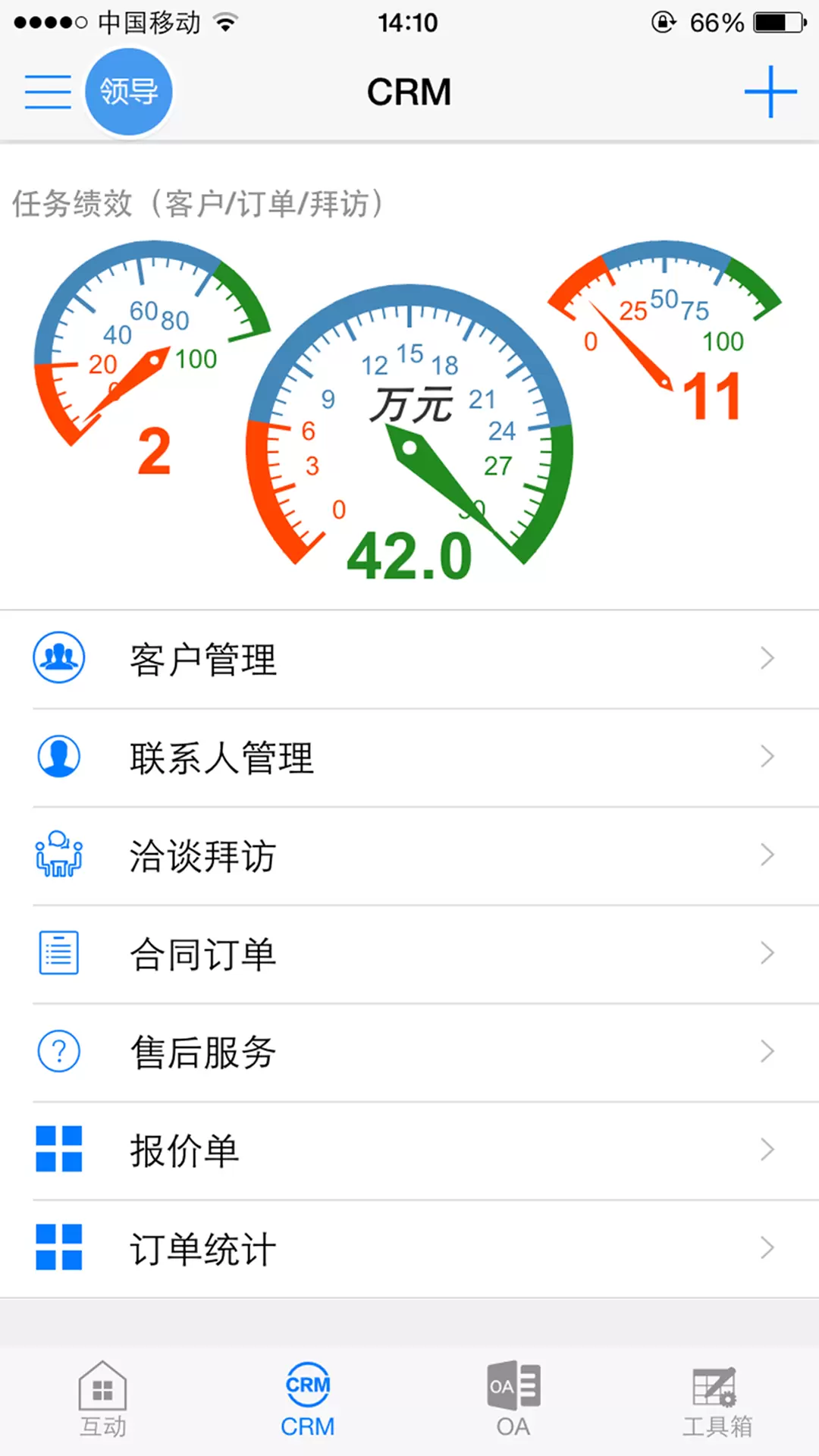Switch to the OA tab
The height and width of the screenshot is (1456, 819).
513,1400
